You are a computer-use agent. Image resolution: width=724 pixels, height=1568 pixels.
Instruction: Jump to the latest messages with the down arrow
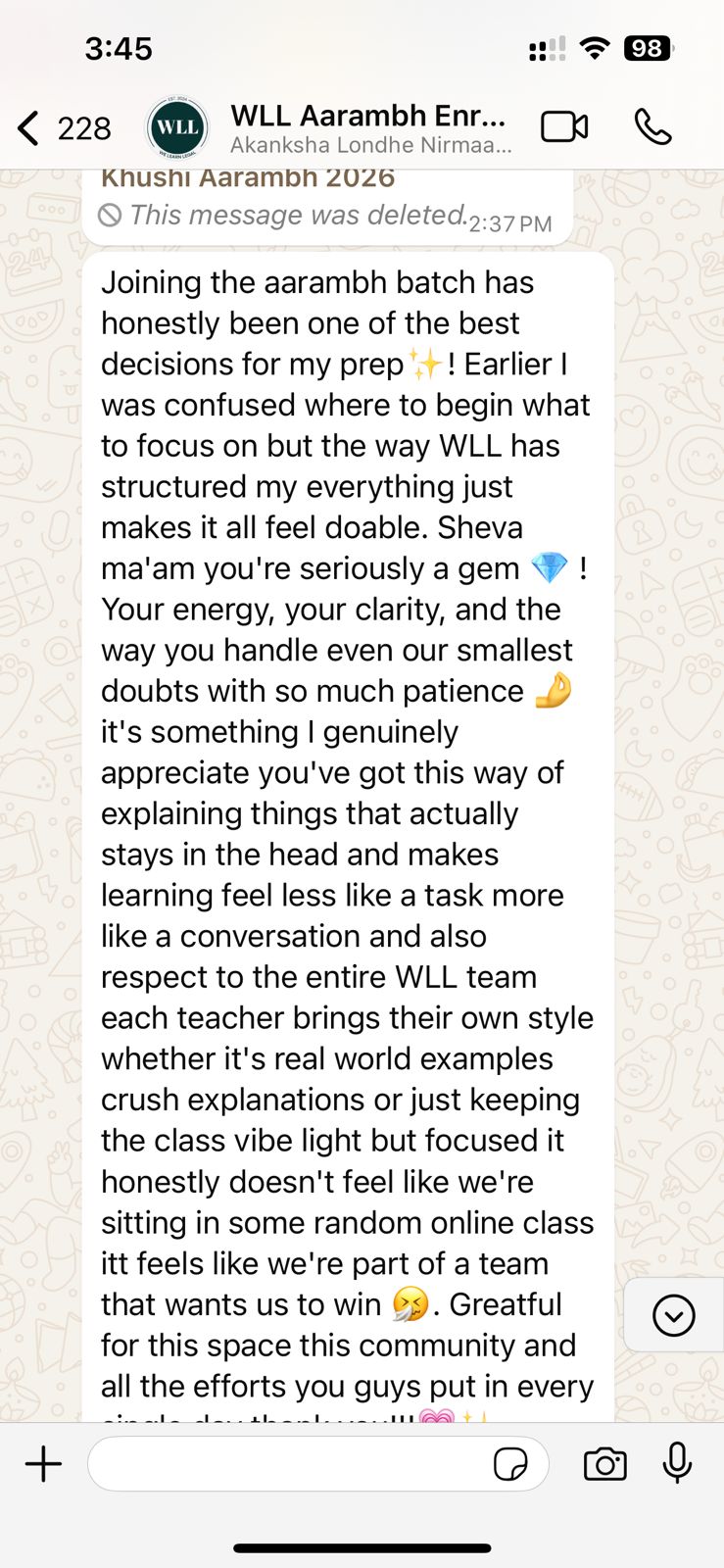(674, 1315)
